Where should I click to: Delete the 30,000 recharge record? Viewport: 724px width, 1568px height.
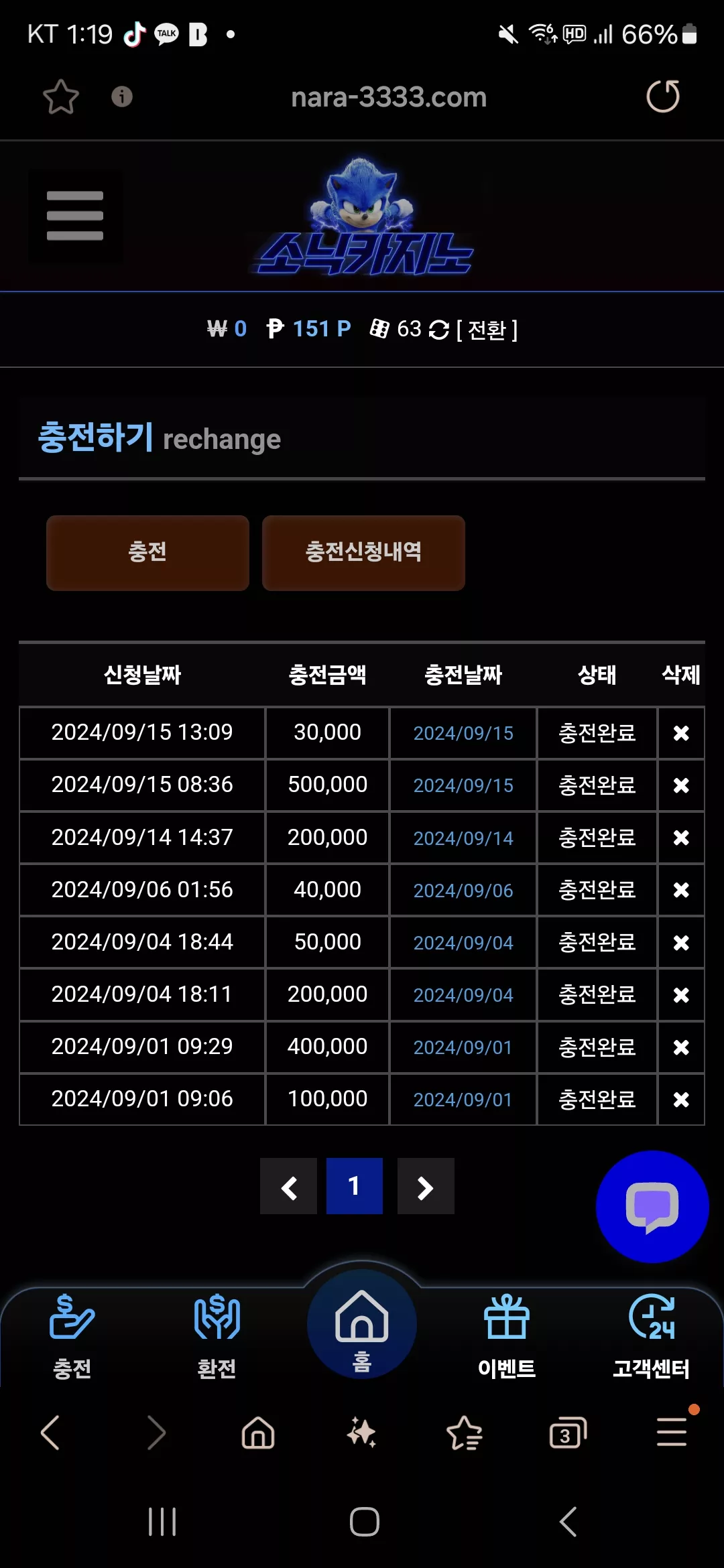[681, 733]
